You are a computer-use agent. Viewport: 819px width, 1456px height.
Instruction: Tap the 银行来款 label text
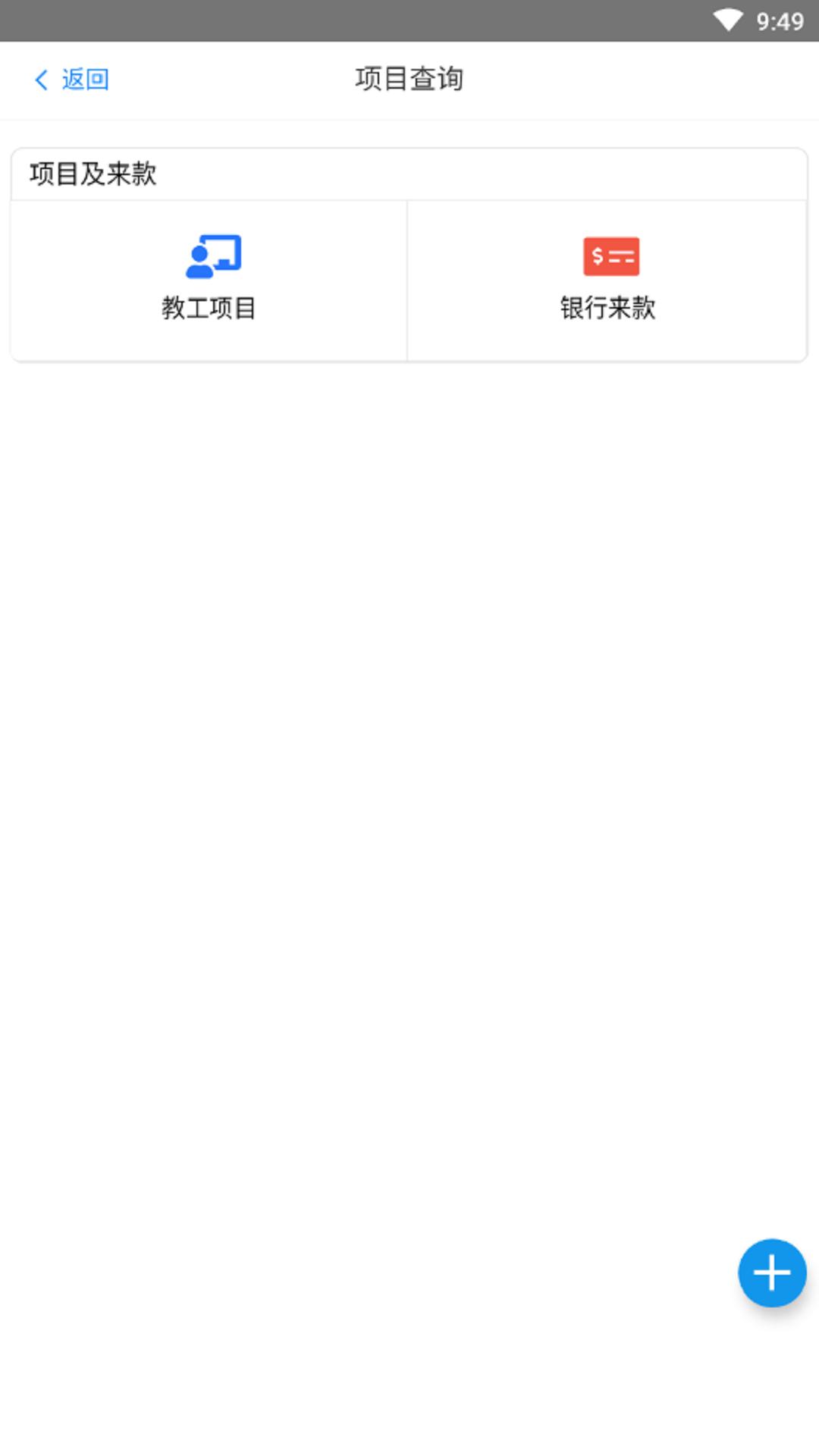(609, 309)
